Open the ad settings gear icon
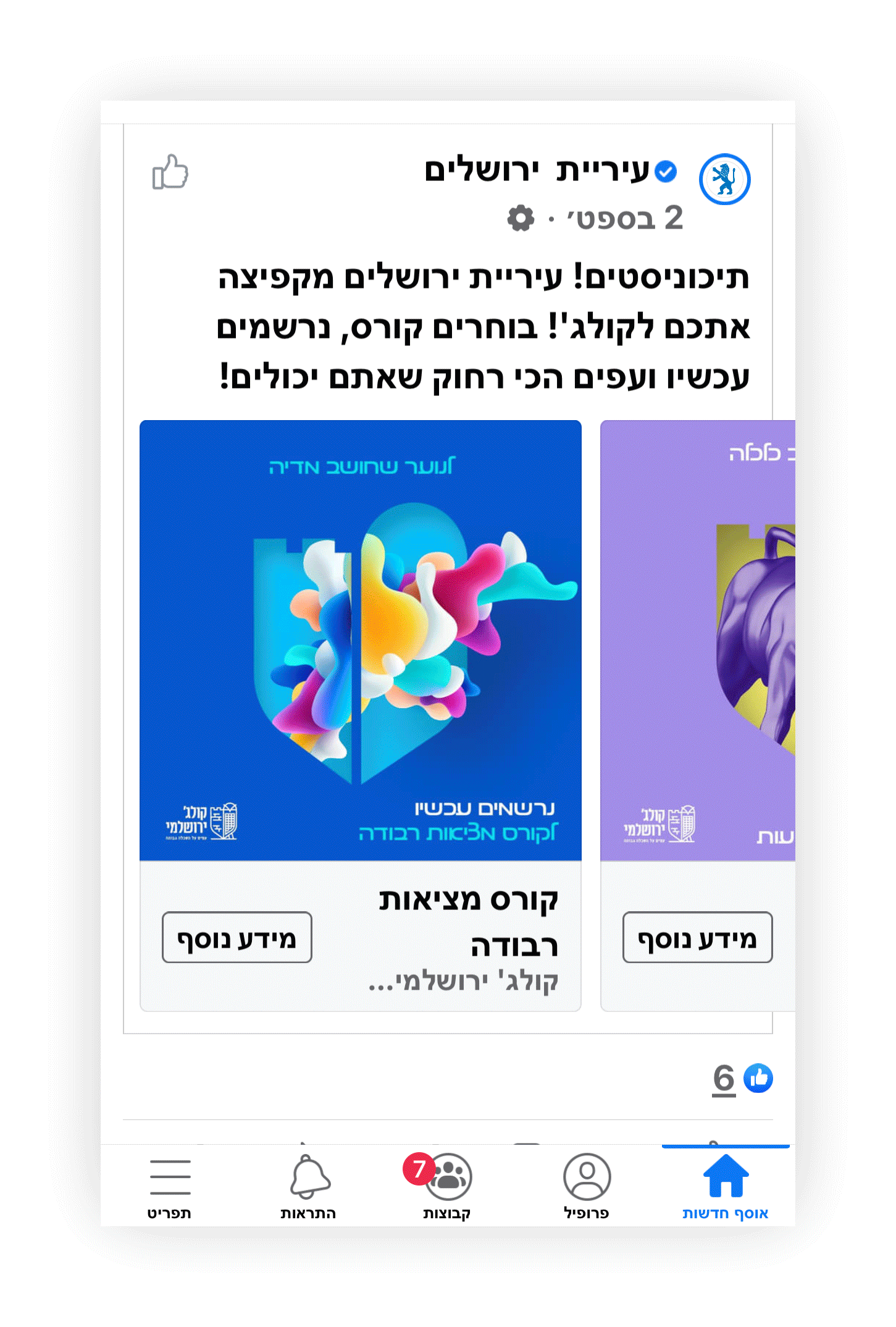 click(x=521, y=218)
